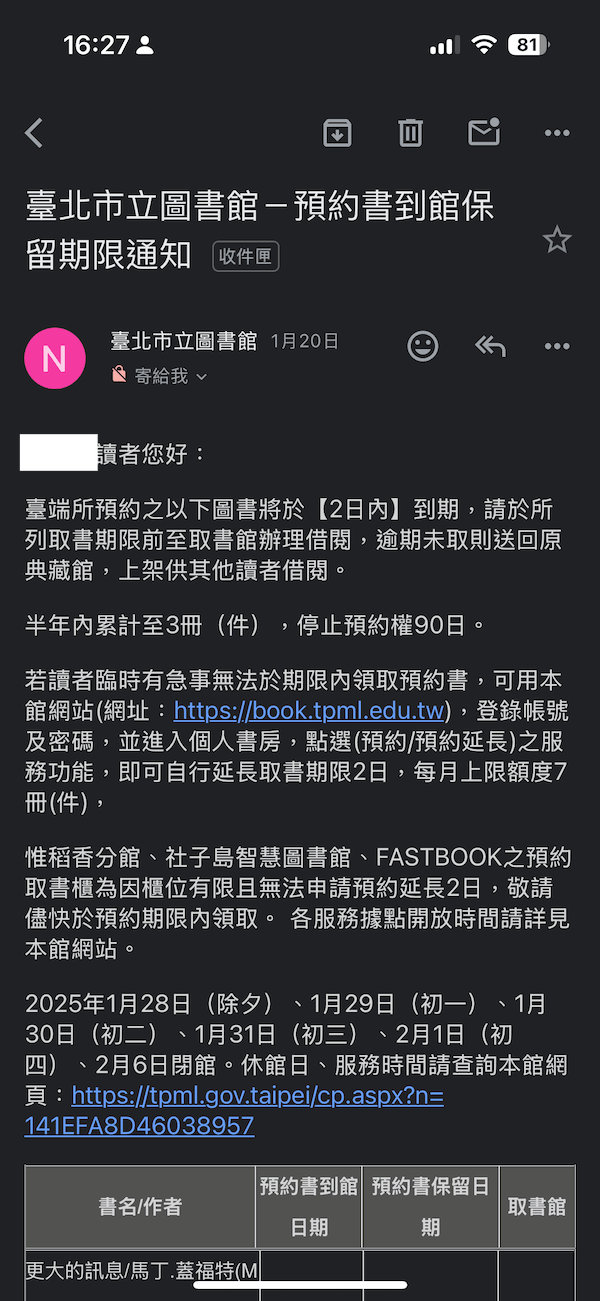Expand recipient details next to 寄給我
The width and height of the screenshot is (600, 1301).
click(x=201, y=377)
